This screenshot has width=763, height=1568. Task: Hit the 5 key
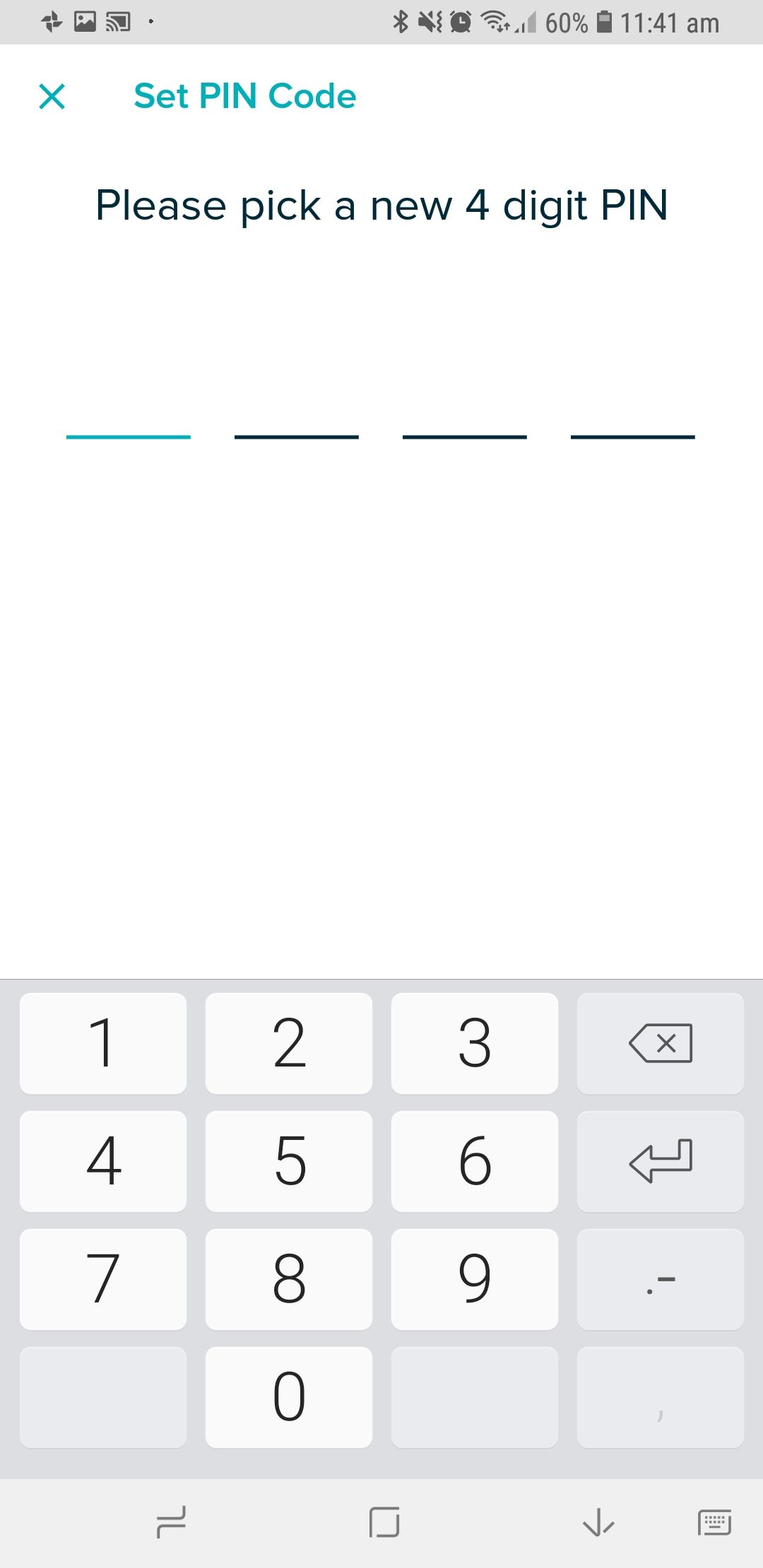tap(288, 1161)
